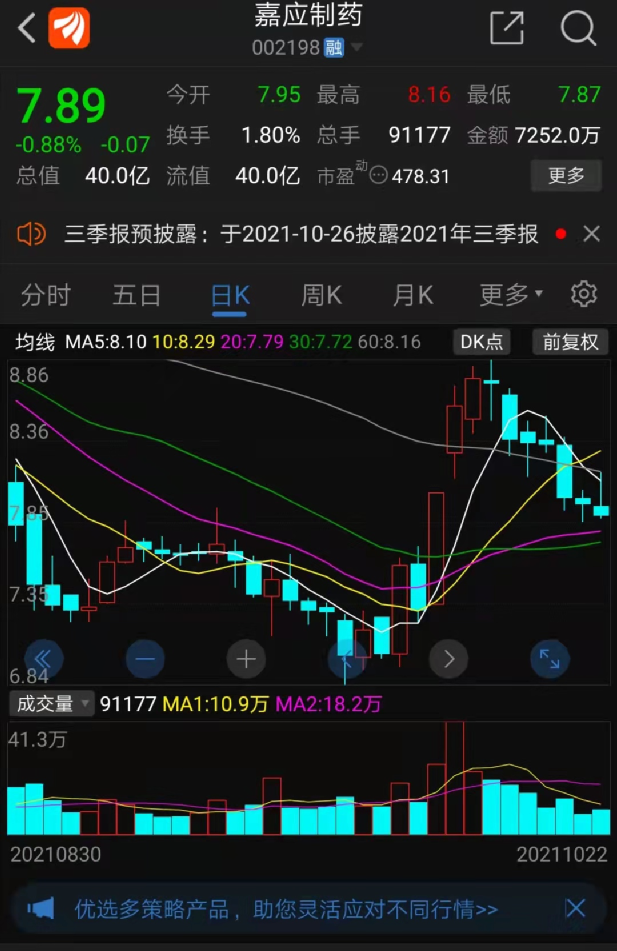This screenshot has height=951, width=617.
Task: Open the 三季报预披露 announcement
Action: [300, 235]
